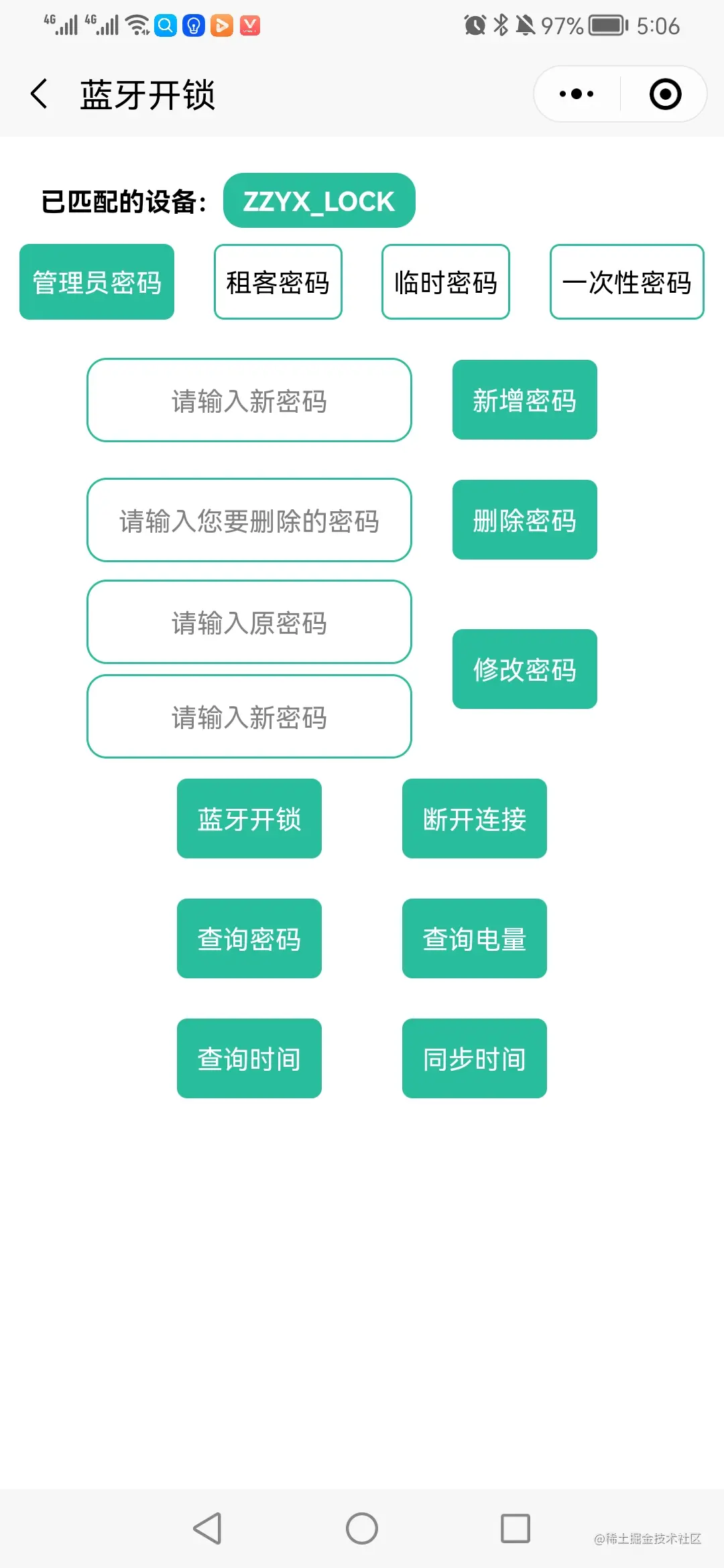The height and width of the screenshot is (1568, 724).
Task: Open the mini program's three-dot menu
Action: (x=577, y=94)
